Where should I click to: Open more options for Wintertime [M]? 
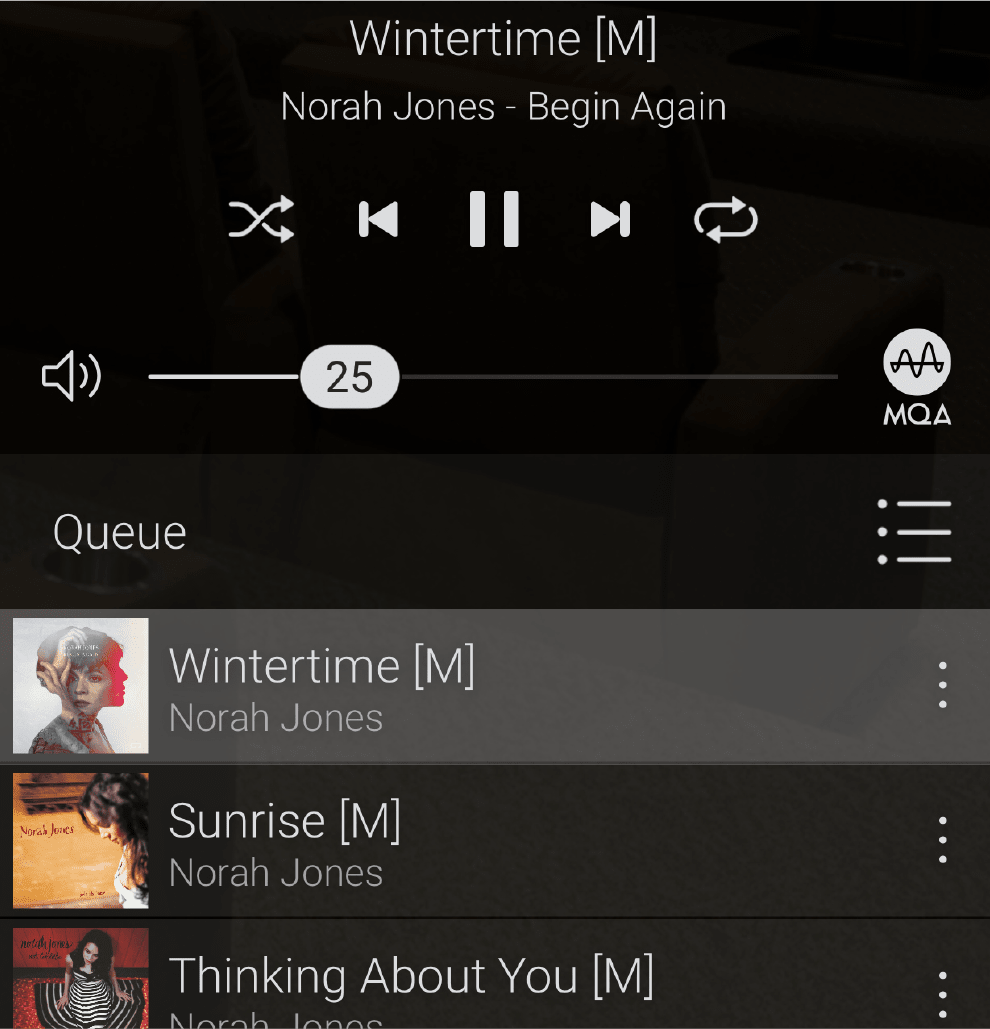[942, 686]
